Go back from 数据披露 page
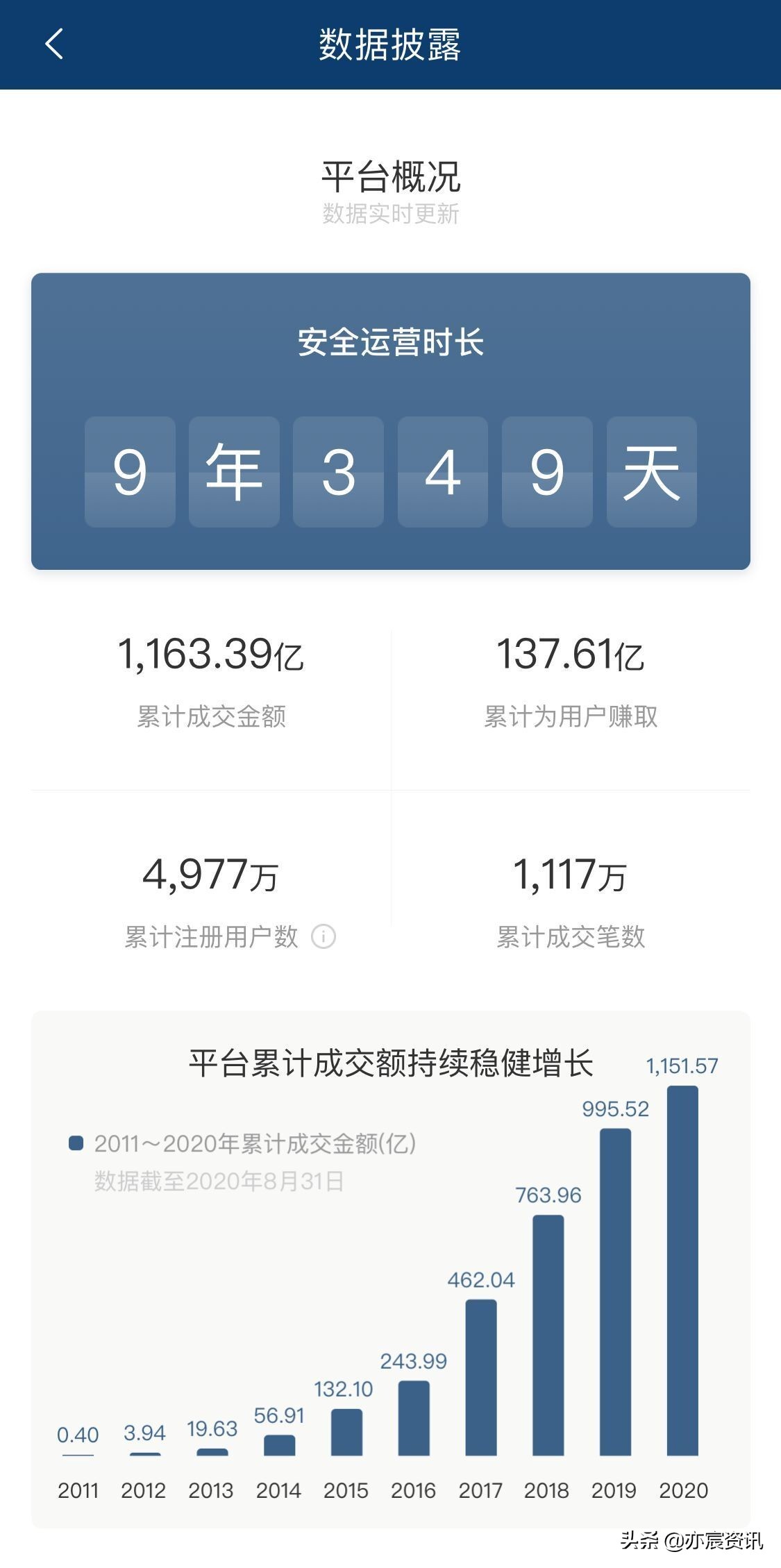 (54, 44)
